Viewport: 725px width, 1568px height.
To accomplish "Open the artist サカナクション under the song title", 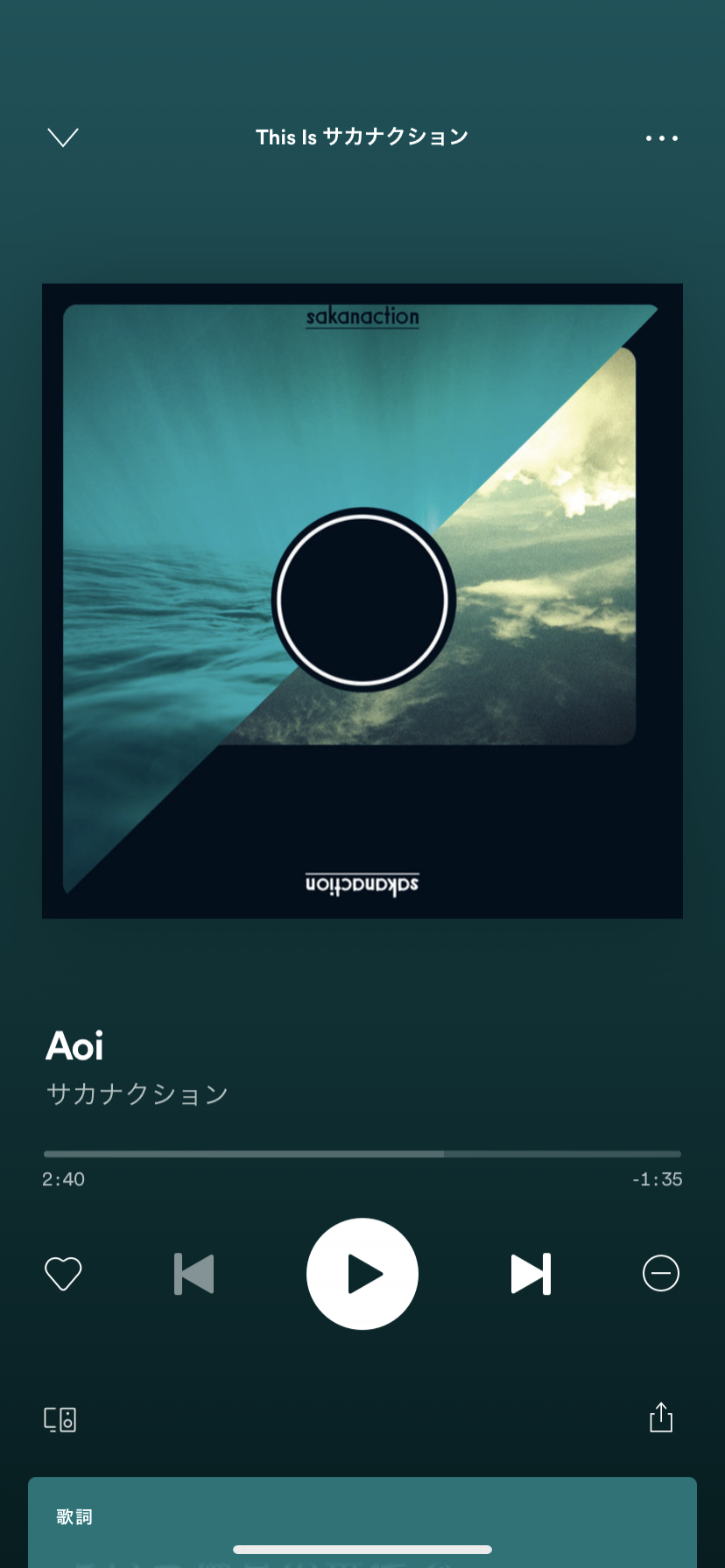I will tap(137, 1093).
